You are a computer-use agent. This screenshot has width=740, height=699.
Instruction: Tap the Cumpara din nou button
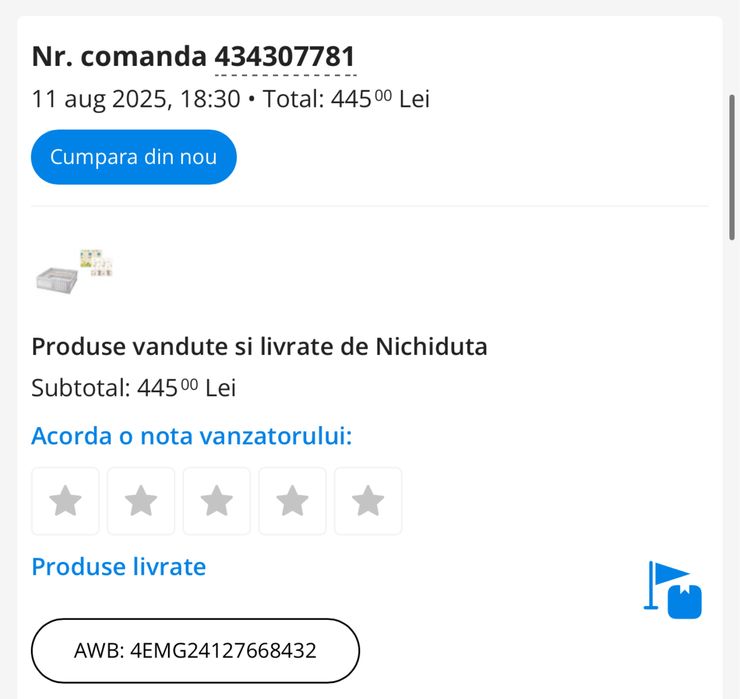coord(133,157)
